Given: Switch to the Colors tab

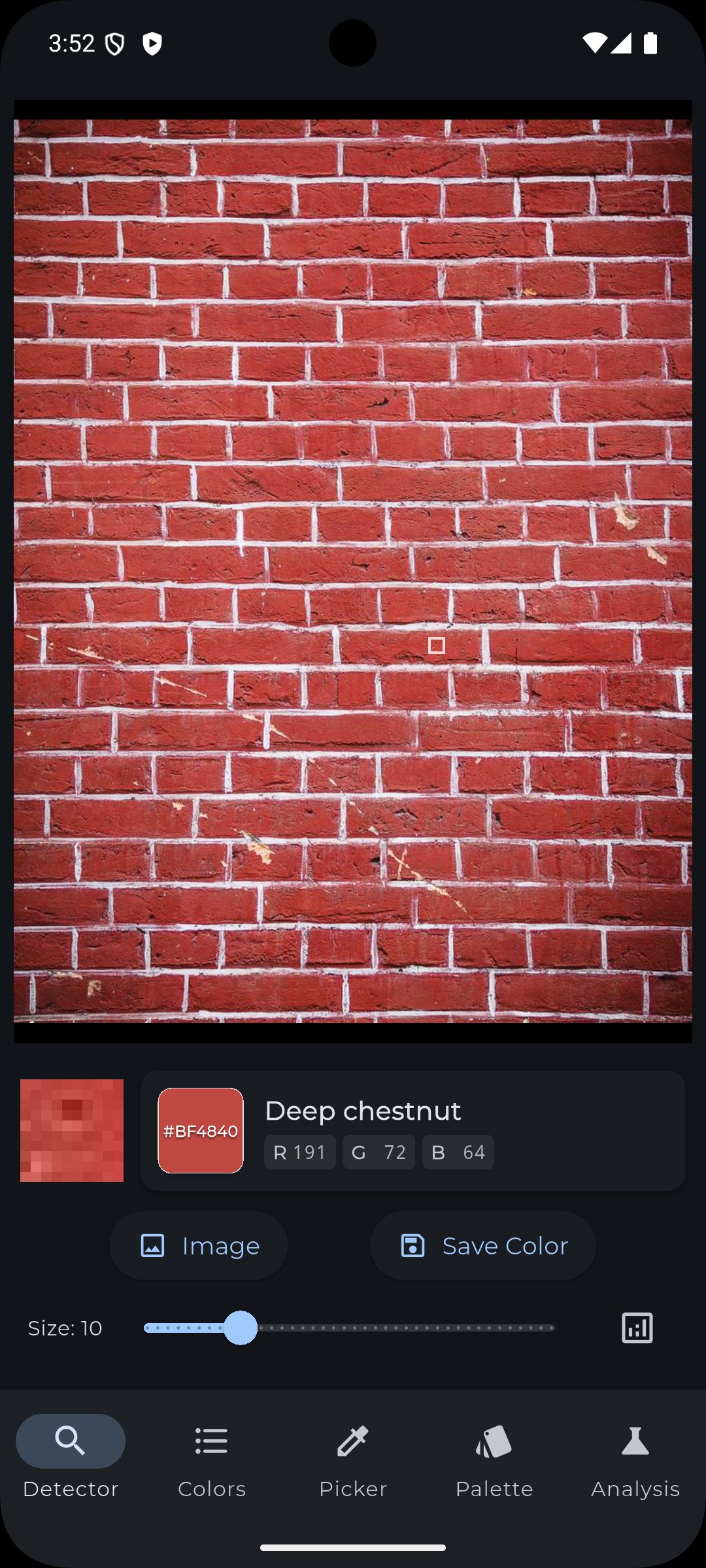Looking at the screenshot, I should (211, 1458).
